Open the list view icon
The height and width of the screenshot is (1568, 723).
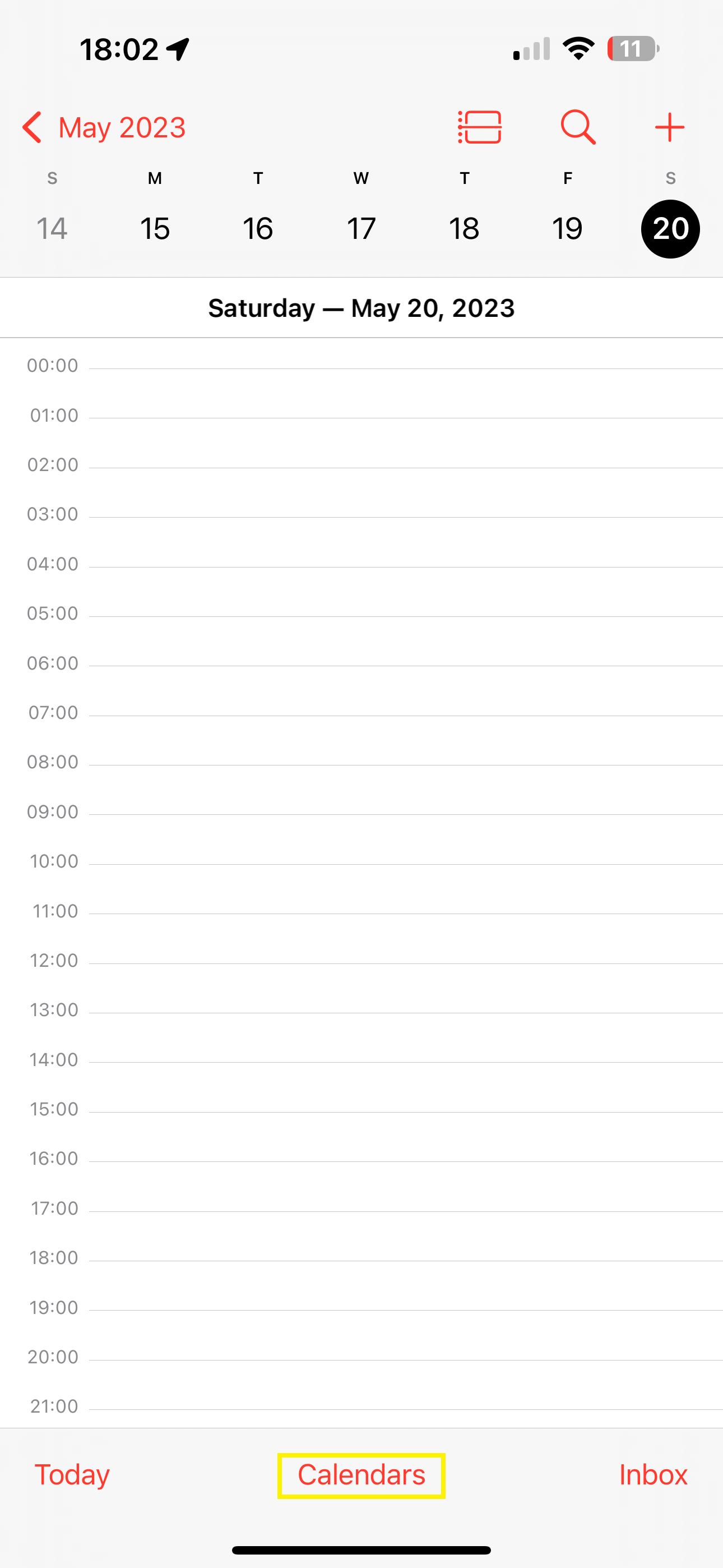pos(480,127)
